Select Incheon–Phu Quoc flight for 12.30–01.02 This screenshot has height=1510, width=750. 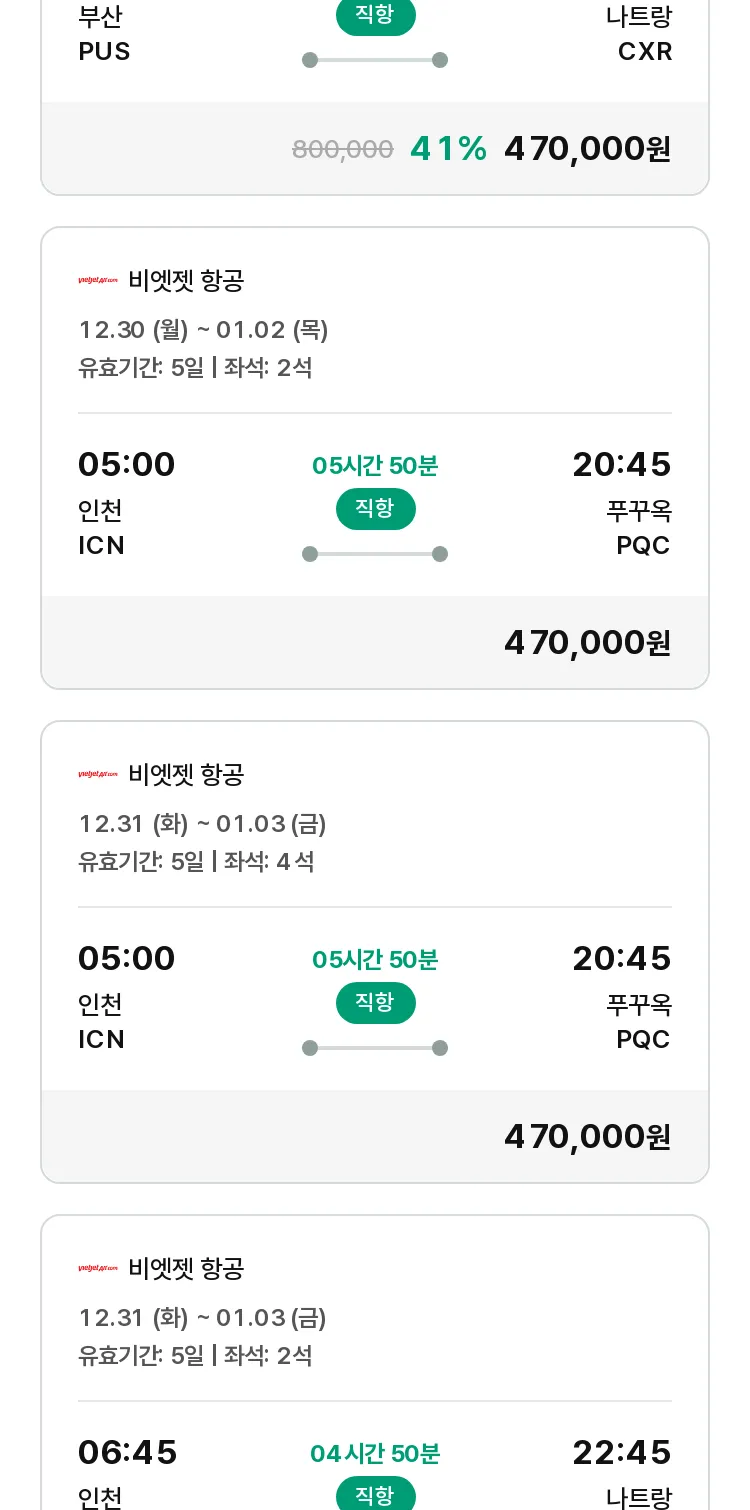(x=375, y=458)
